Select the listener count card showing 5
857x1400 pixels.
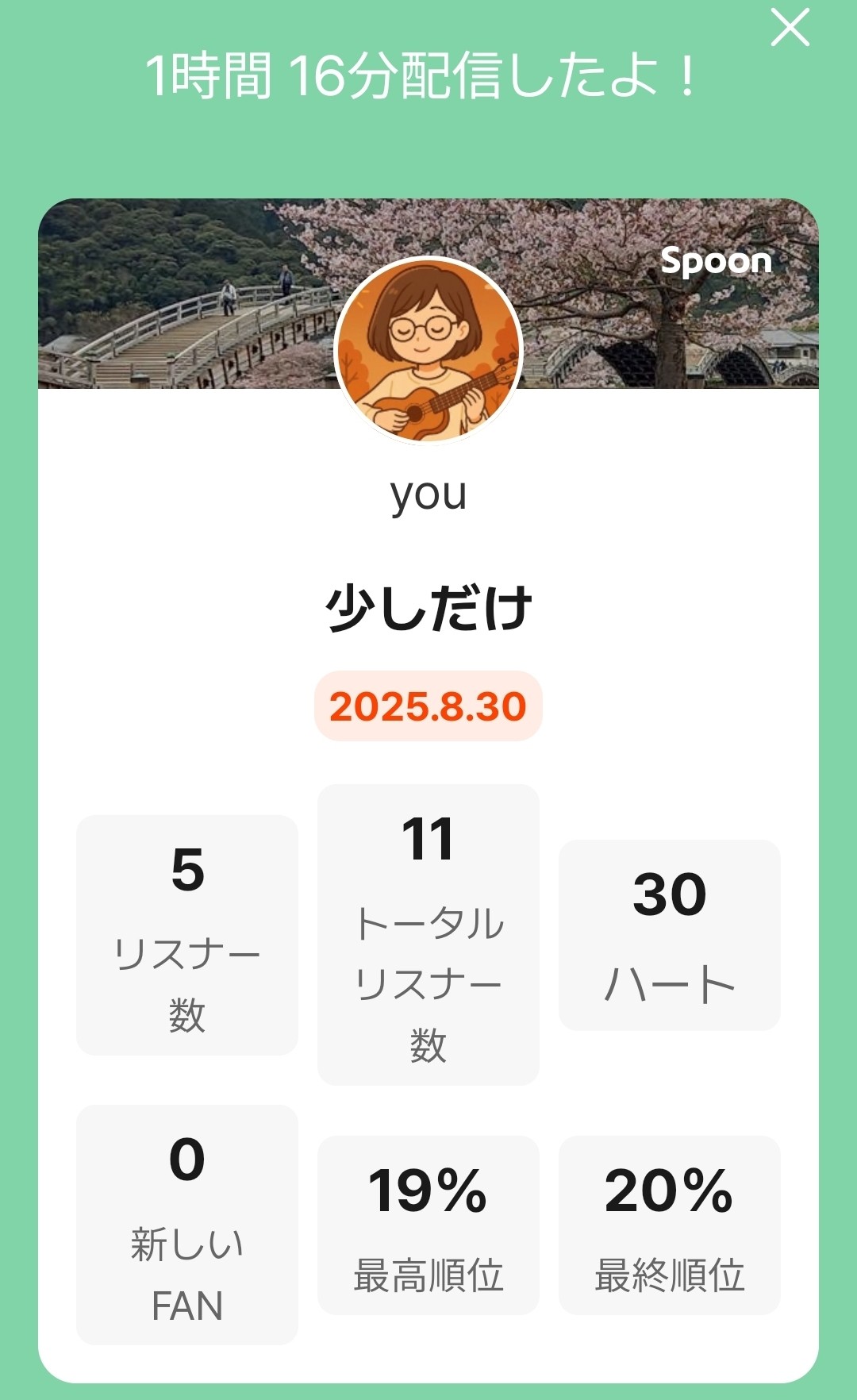[188, 937]
